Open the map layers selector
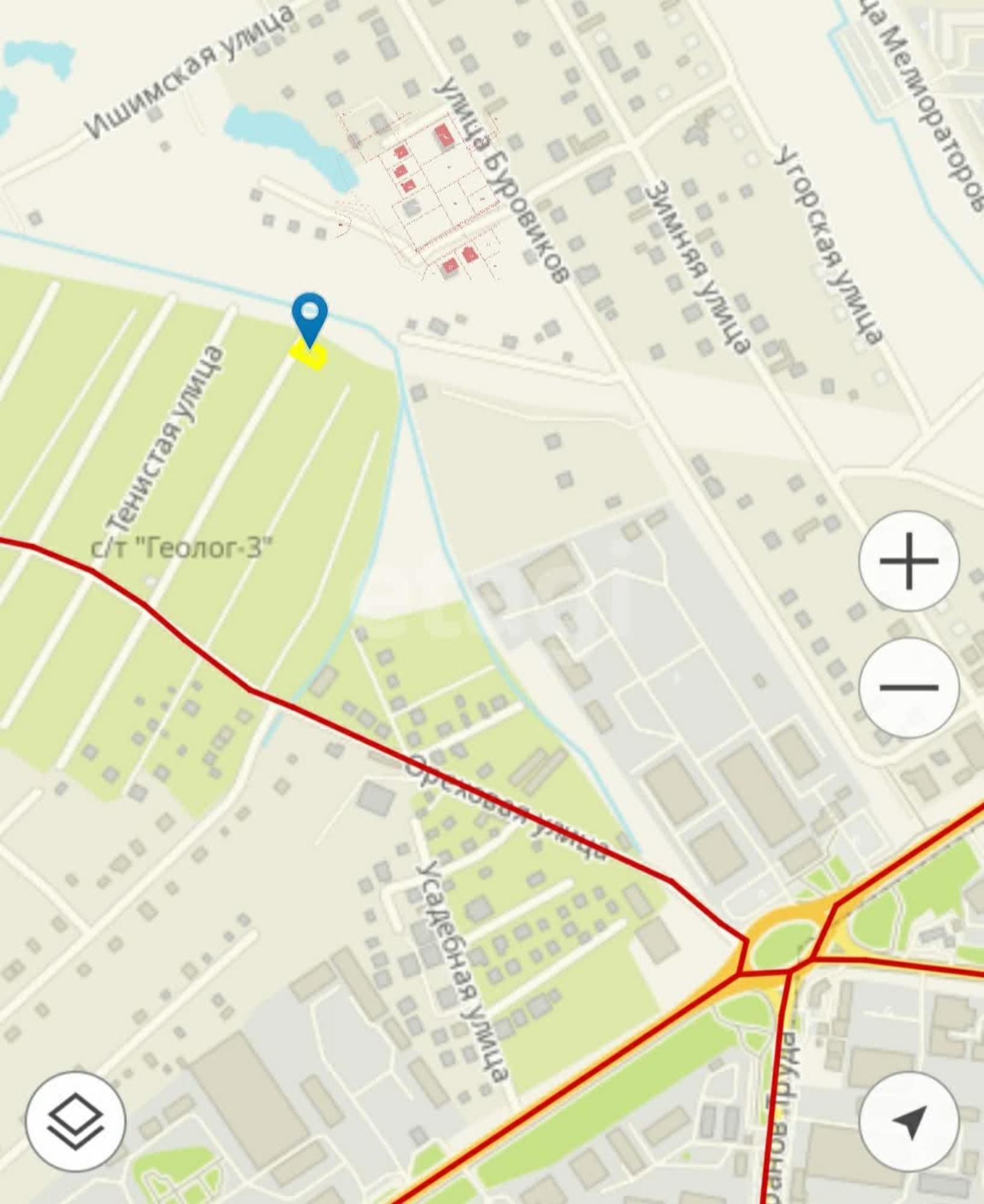Screen dimensions: 984x1204 pyautogui.click(x=76, y=1121)
